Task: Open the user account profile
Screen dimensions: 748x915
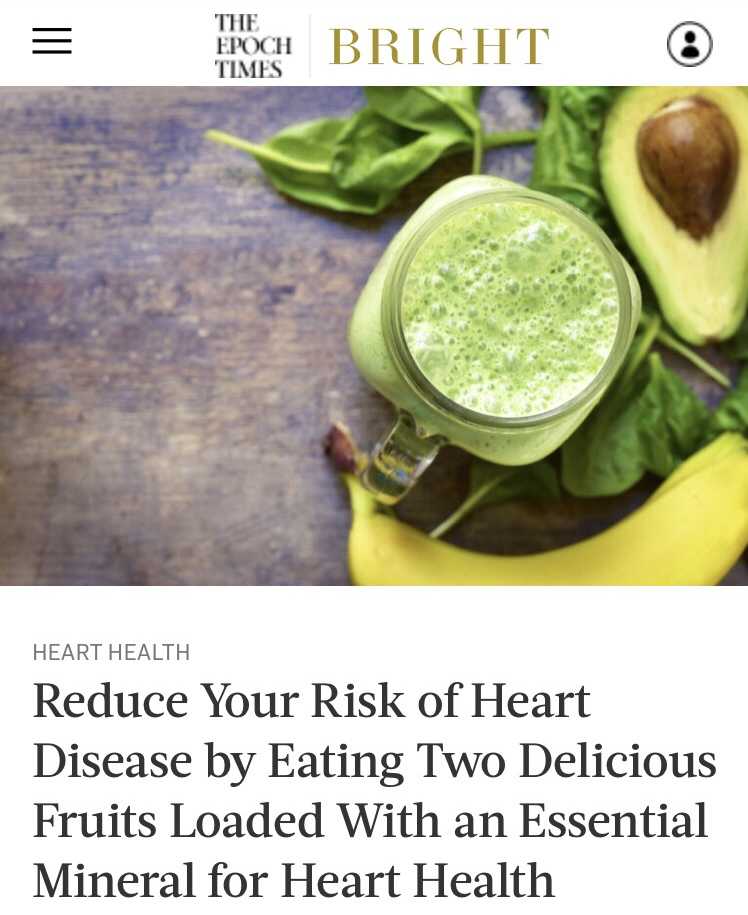Action: coord(689,44)
